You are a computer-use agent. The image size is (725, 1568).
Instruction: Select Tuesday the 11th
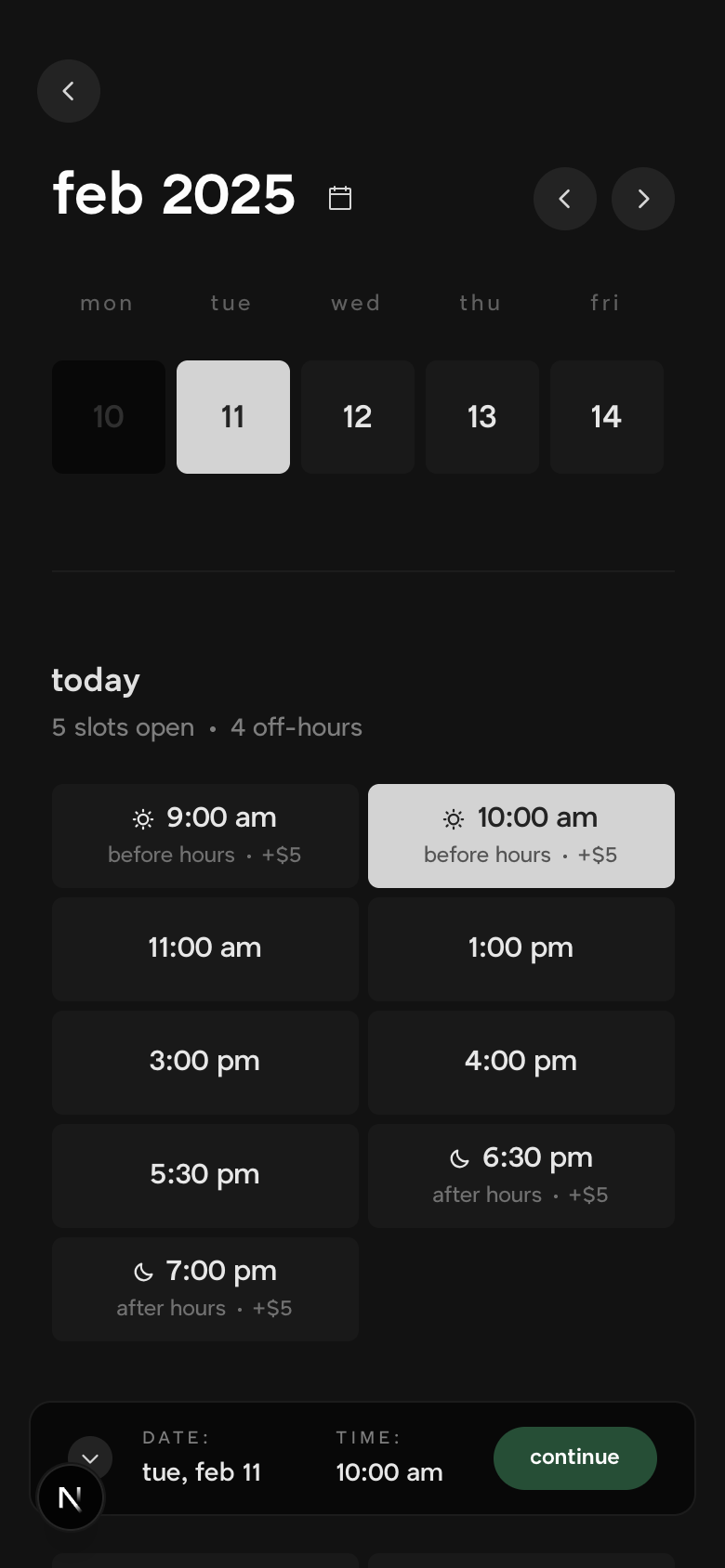click(233, 417)
